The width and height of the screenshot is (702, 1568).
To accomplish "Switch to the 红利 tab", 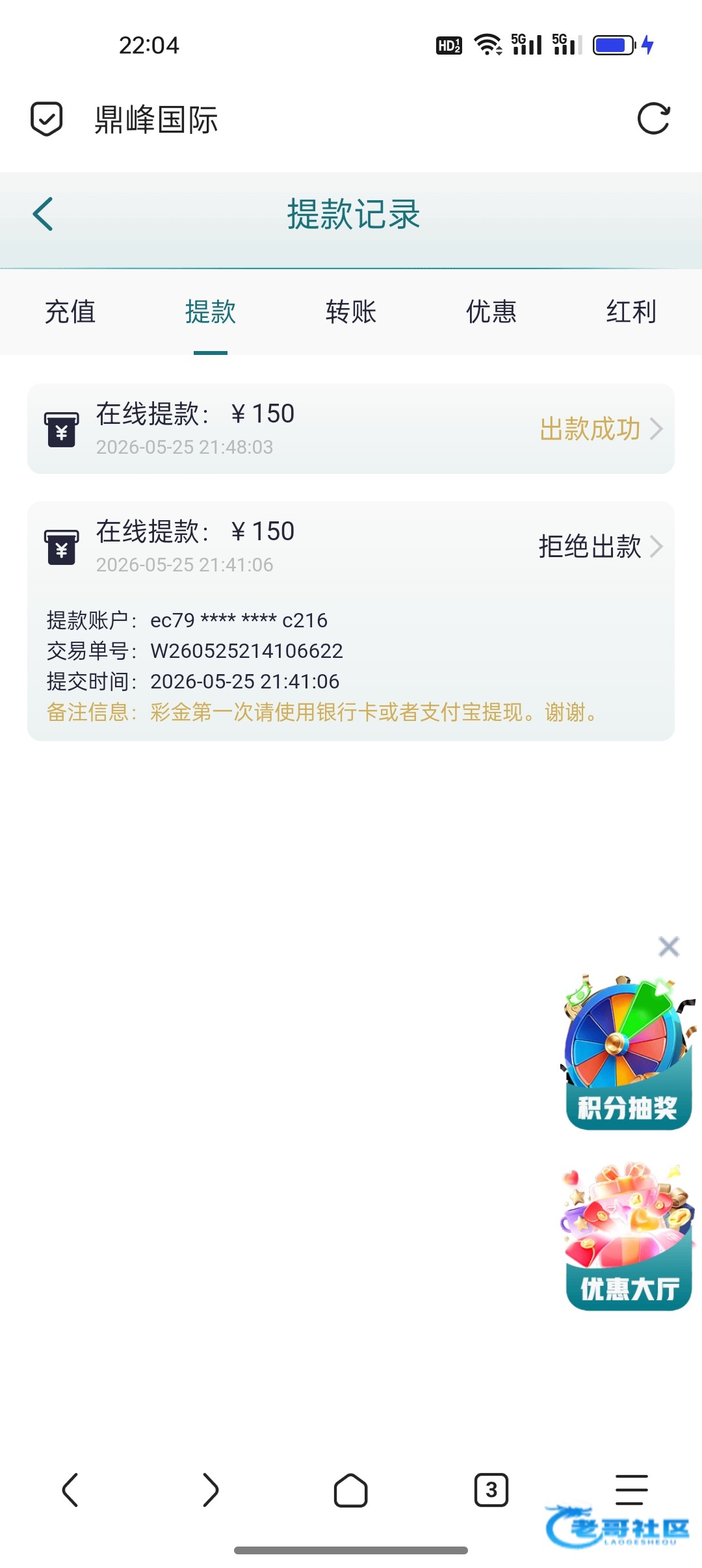I will coord(631,312).
